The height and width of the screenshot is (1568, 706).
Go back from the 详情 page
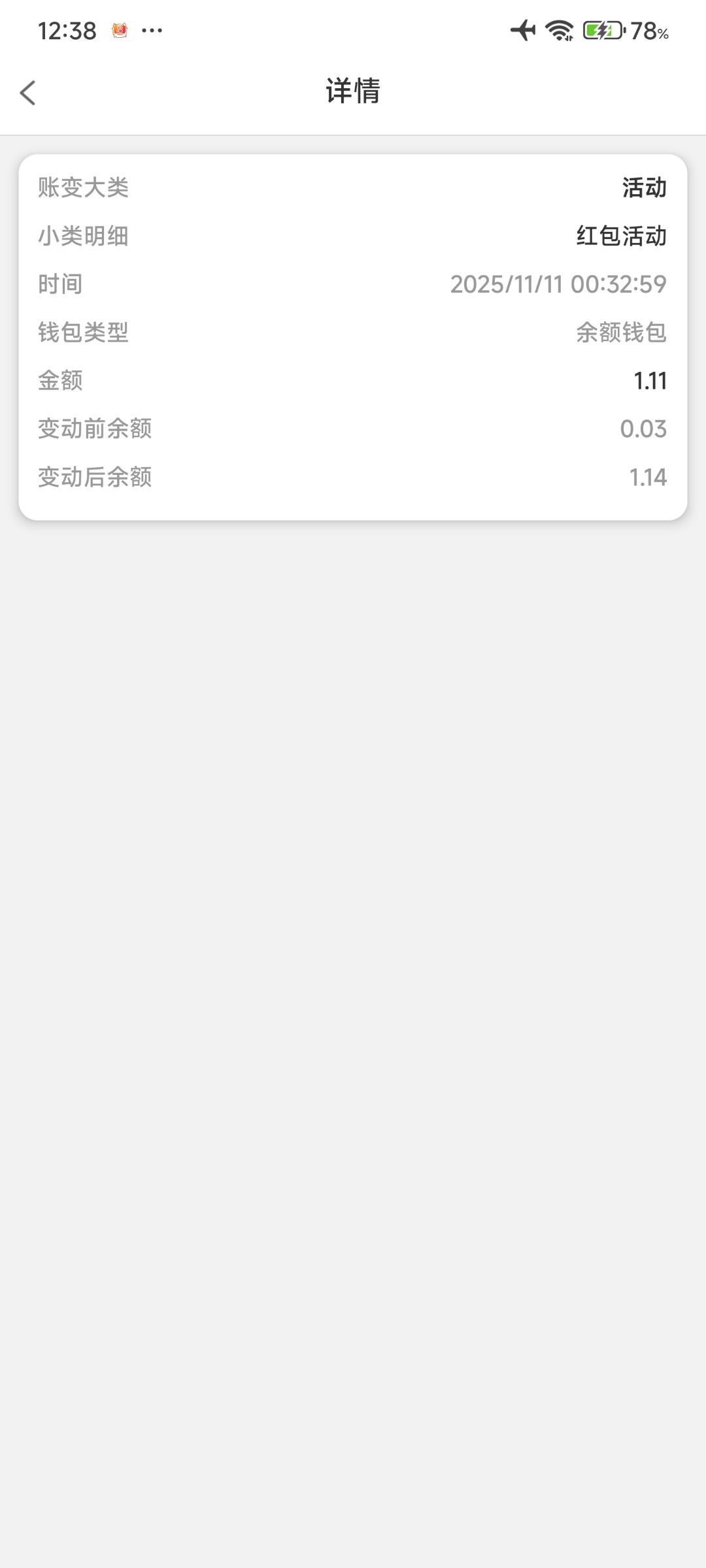pos(27,93)
